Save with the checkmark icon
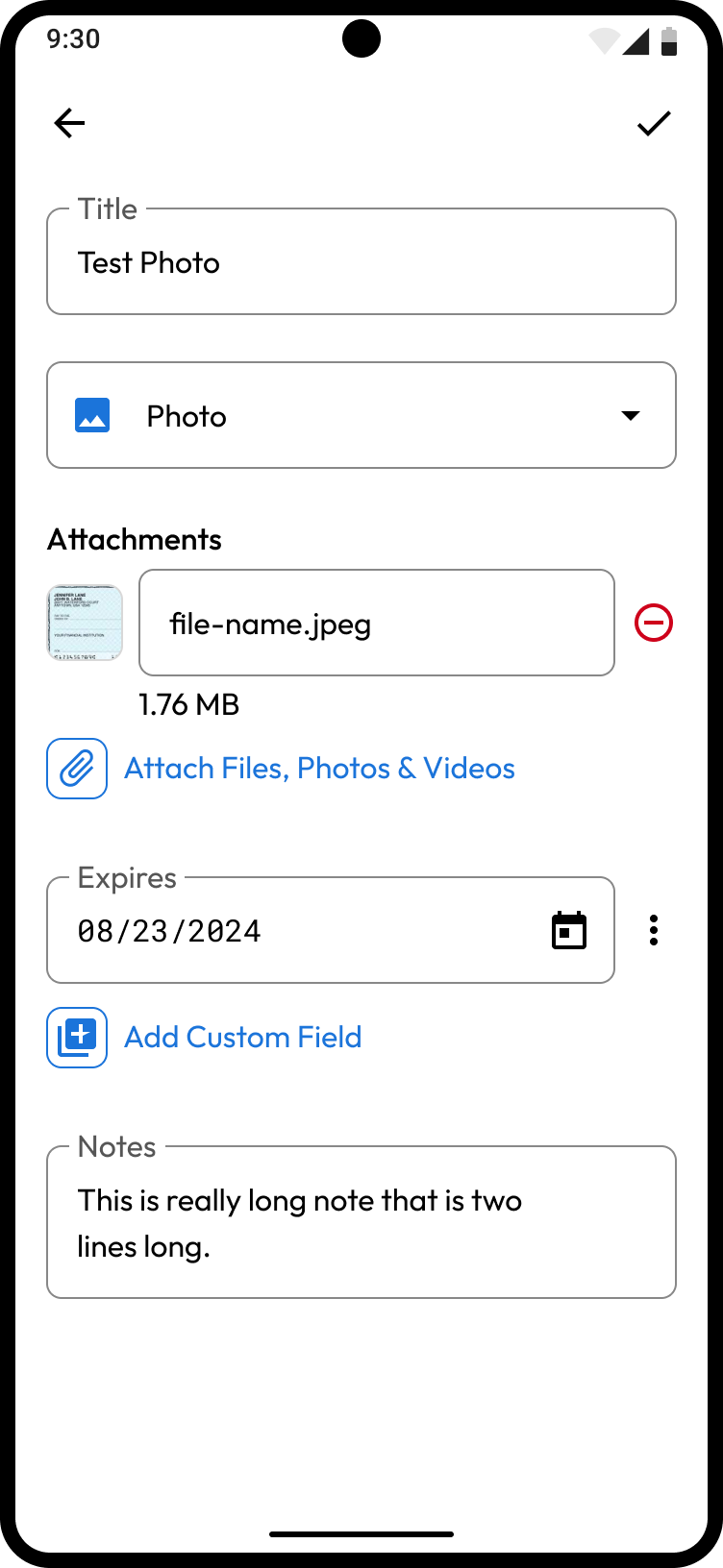The width and height of the screenshot is (723, 1568). click(654, 123)
